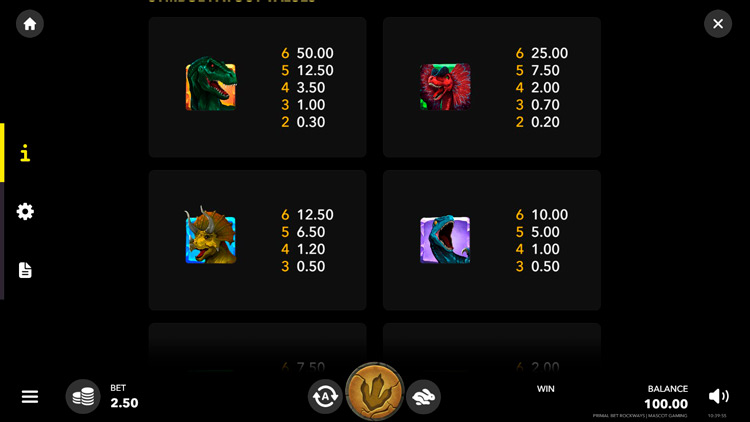
Task: Close the paytable info panel
Action: click(x=718, y=24)
